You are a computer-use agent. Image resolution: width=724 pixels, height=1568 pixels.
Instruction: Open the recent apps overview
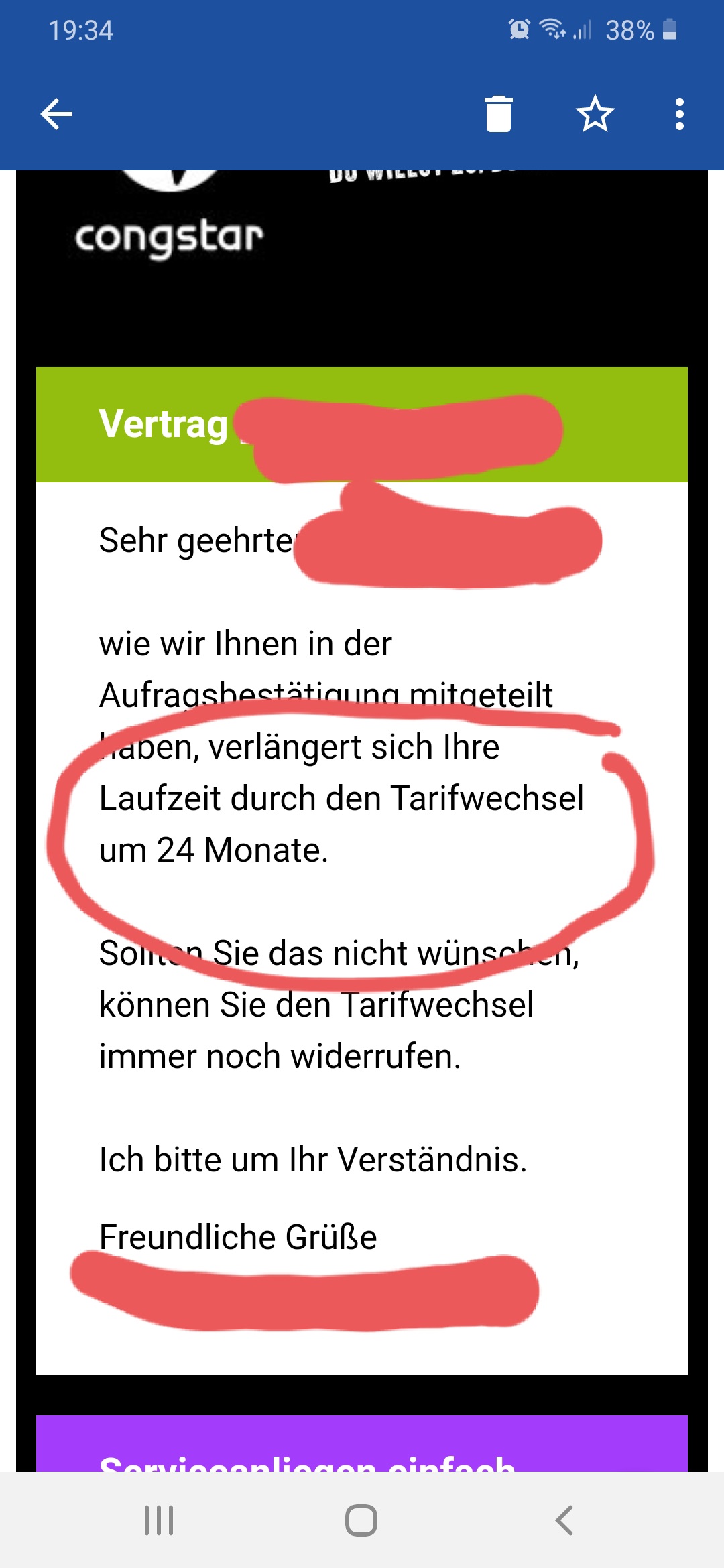[x=159, y=1520]
